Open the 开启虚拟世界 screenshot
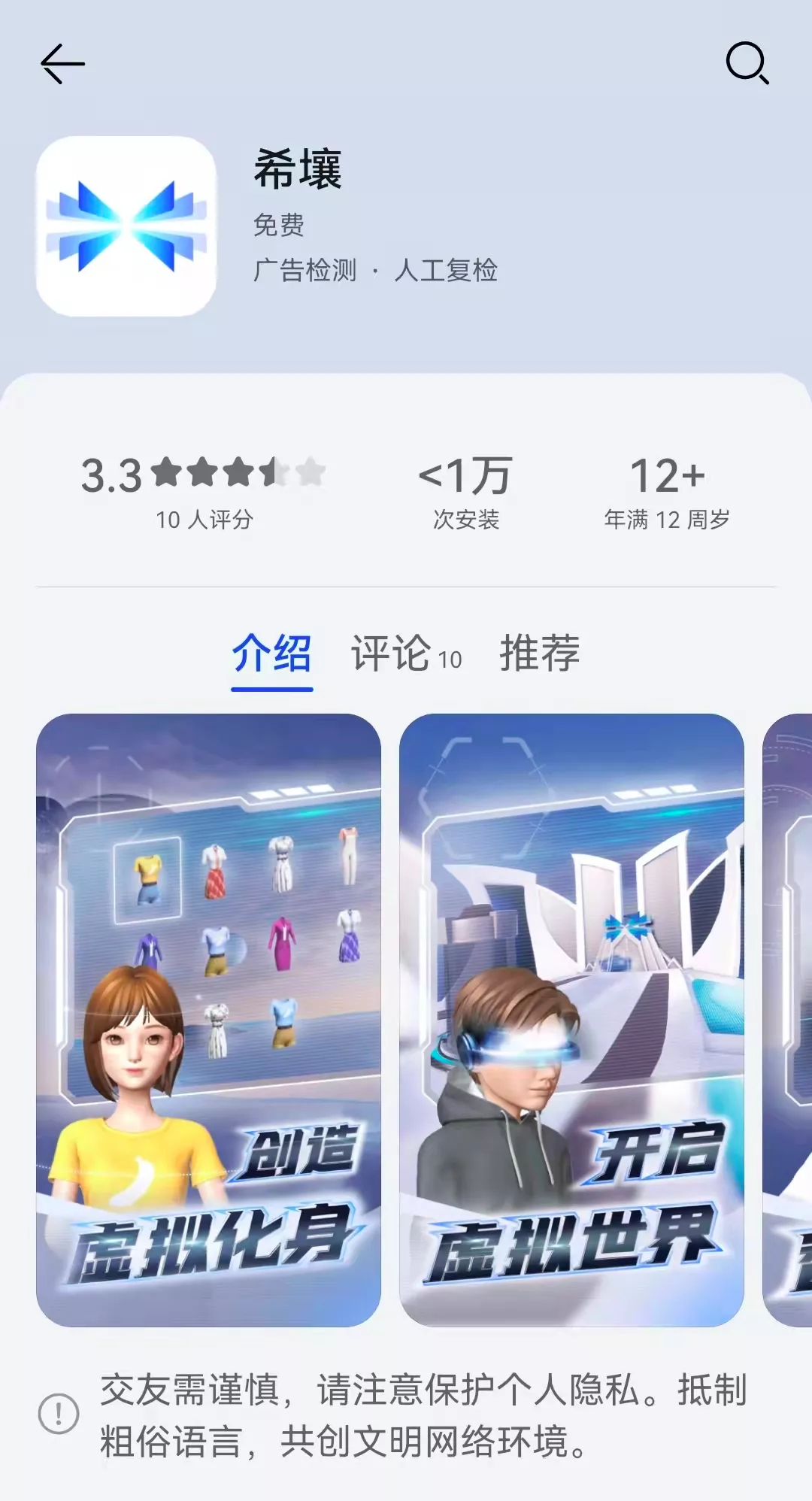812x1501 pixels. tap(571, 1020)
